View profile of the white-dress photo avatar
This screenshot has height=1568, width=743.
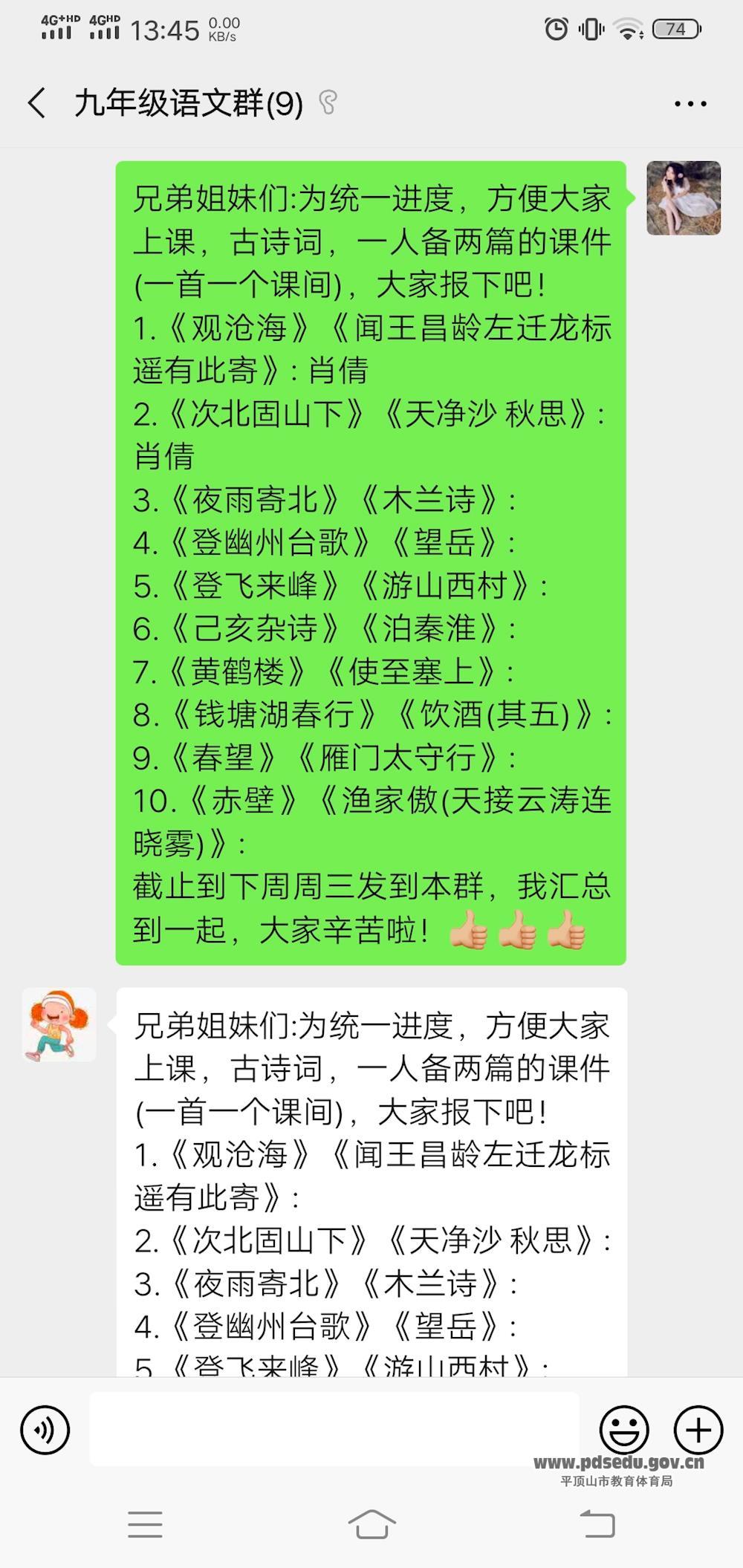coord(684,198)
